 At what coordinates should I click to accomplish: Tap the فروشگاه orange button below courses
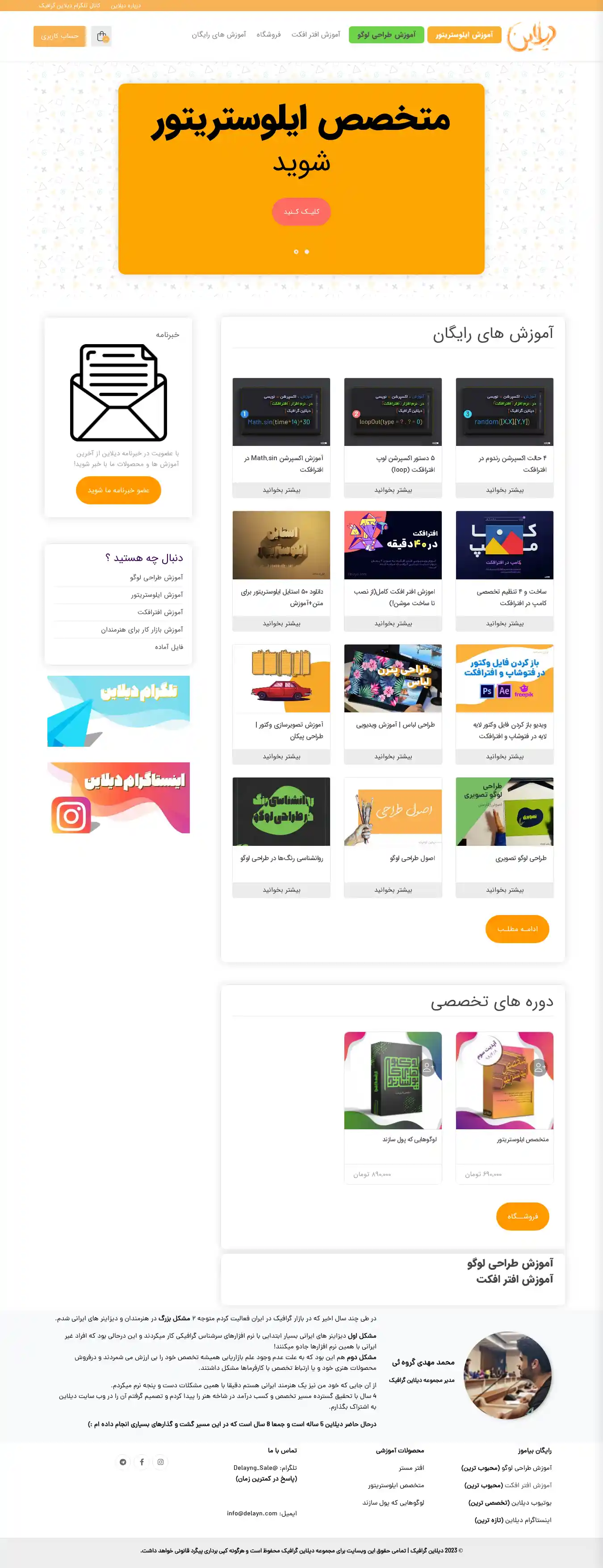522,1216
